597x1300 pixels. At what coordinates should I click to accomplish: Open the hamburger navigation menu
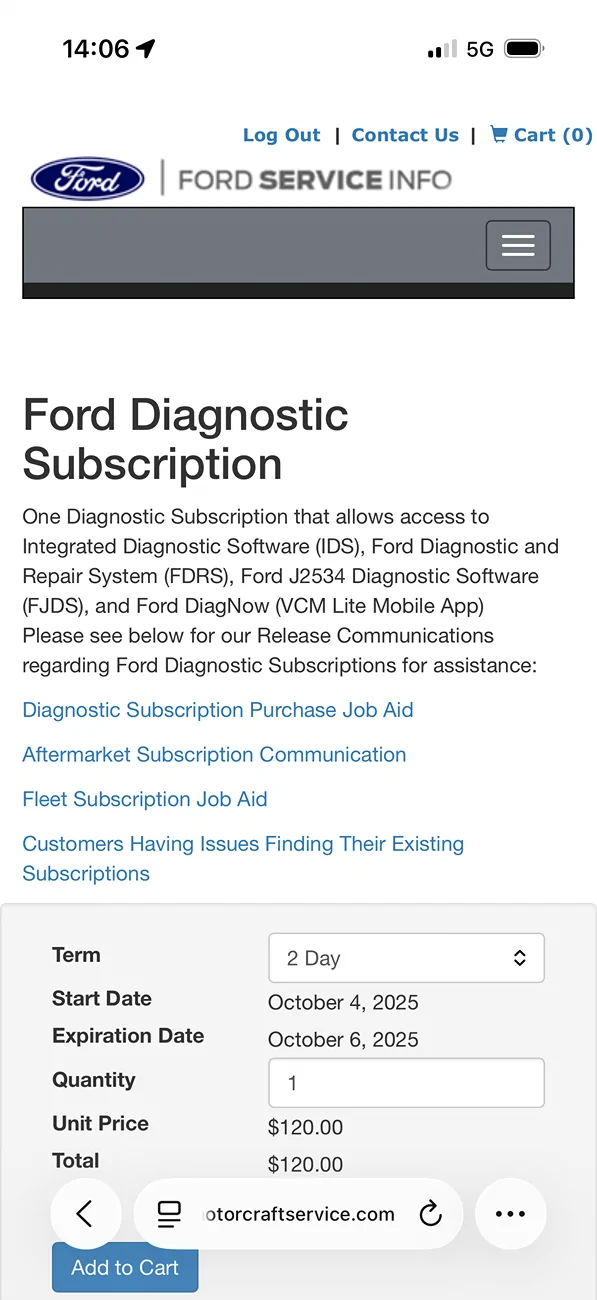click(518, 246)
